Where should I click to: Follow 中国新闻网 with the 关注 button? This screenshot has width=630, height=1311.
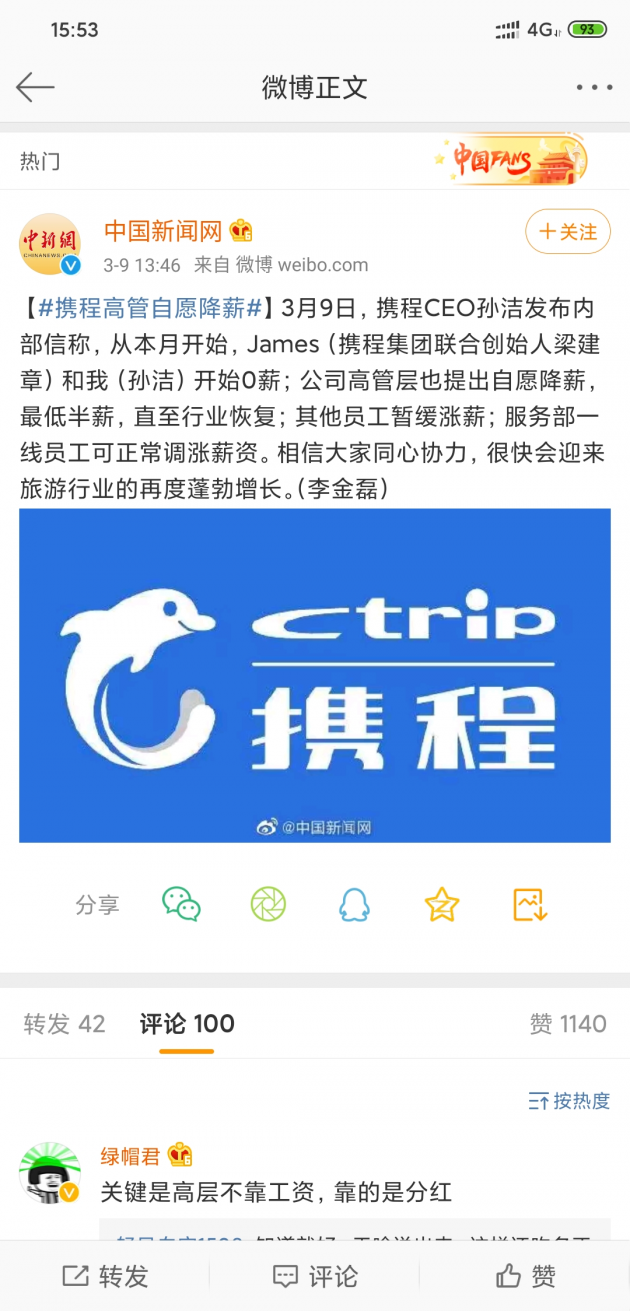(568, 232)
